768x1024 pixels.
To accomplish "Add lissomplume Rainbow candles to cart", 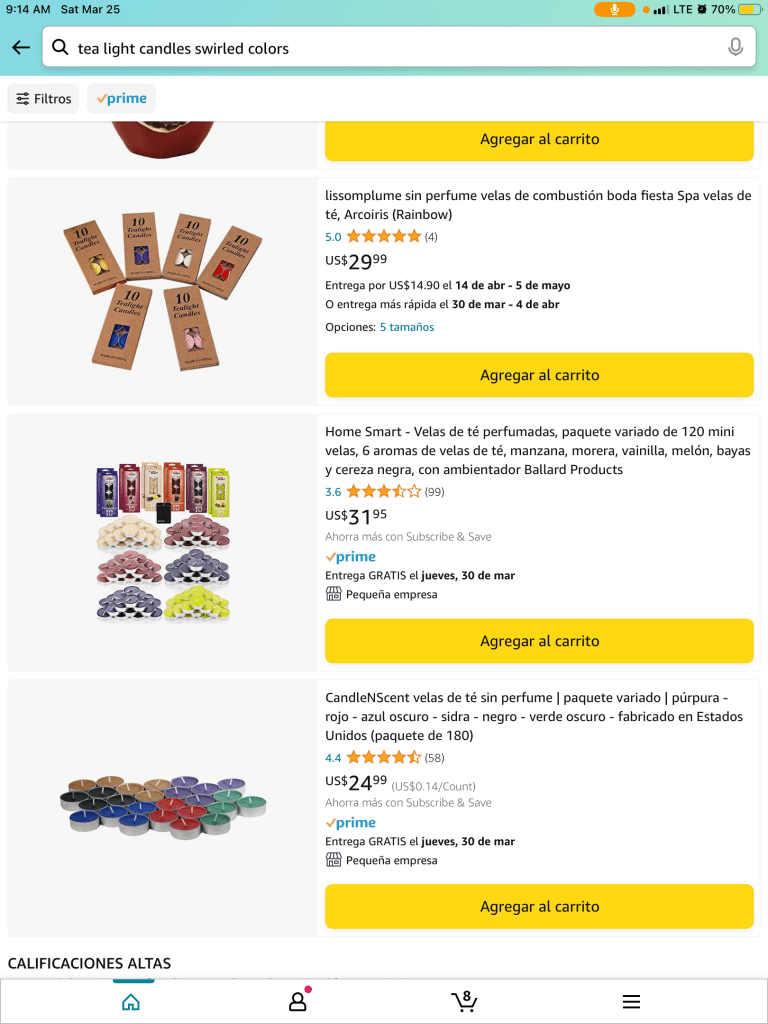I will tap(539, 375).
